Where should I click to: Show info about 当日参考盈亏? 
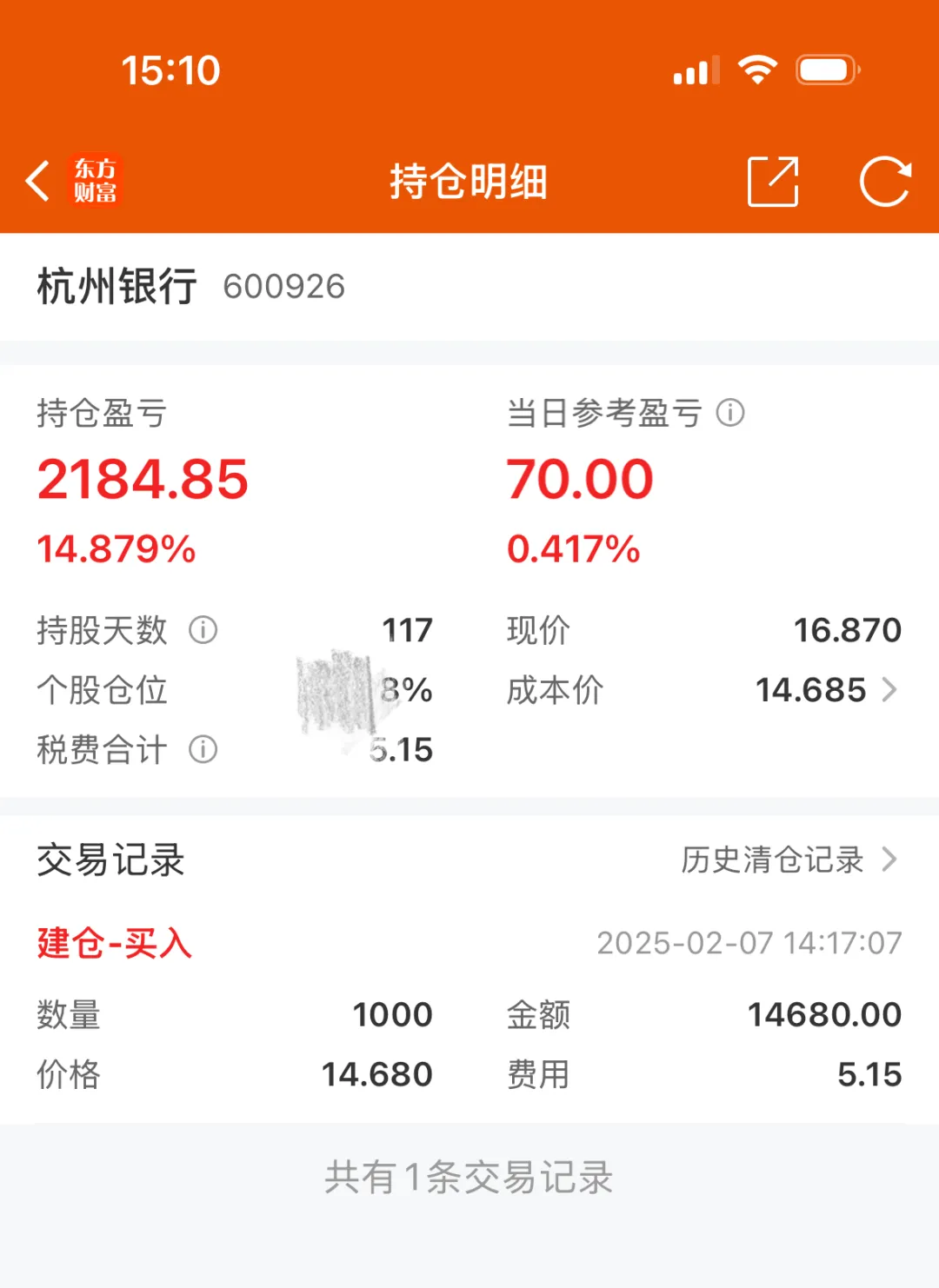tap(730, 413)
